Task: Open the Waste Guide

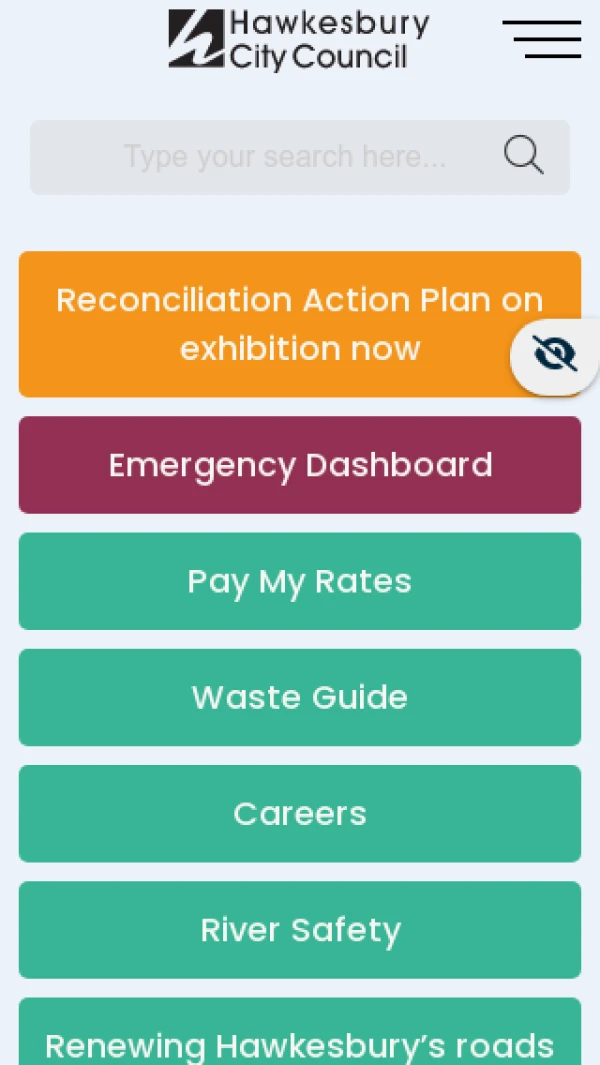Action: click(x=300, y=697)
